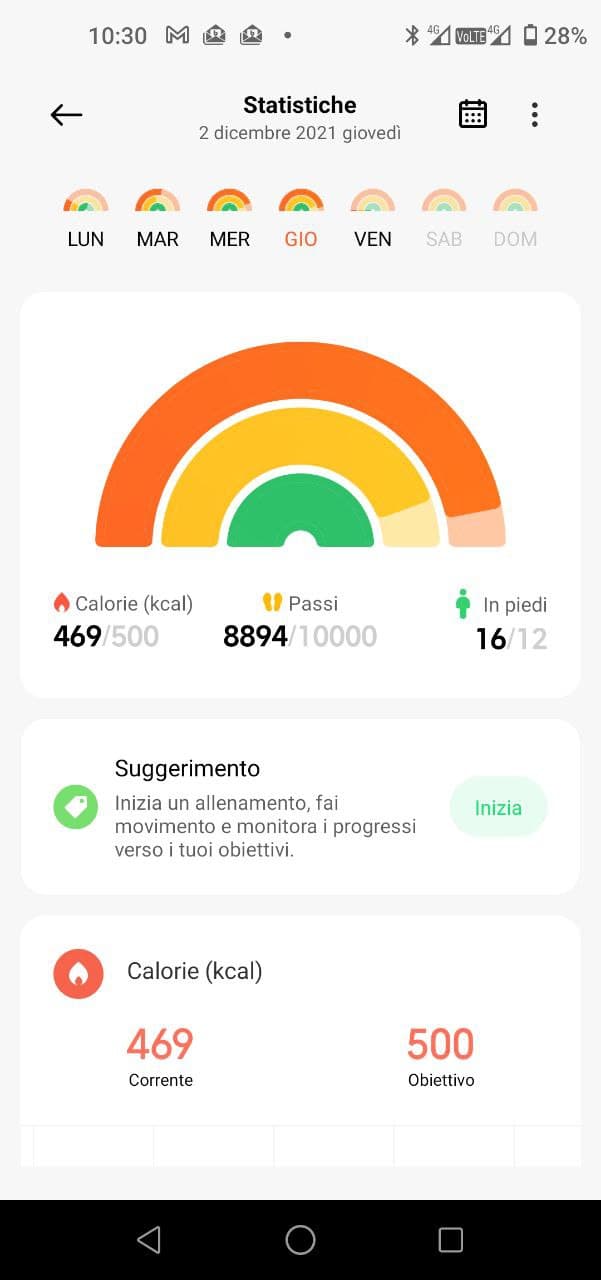Go back using the top arrow

[x=66, y=115]
